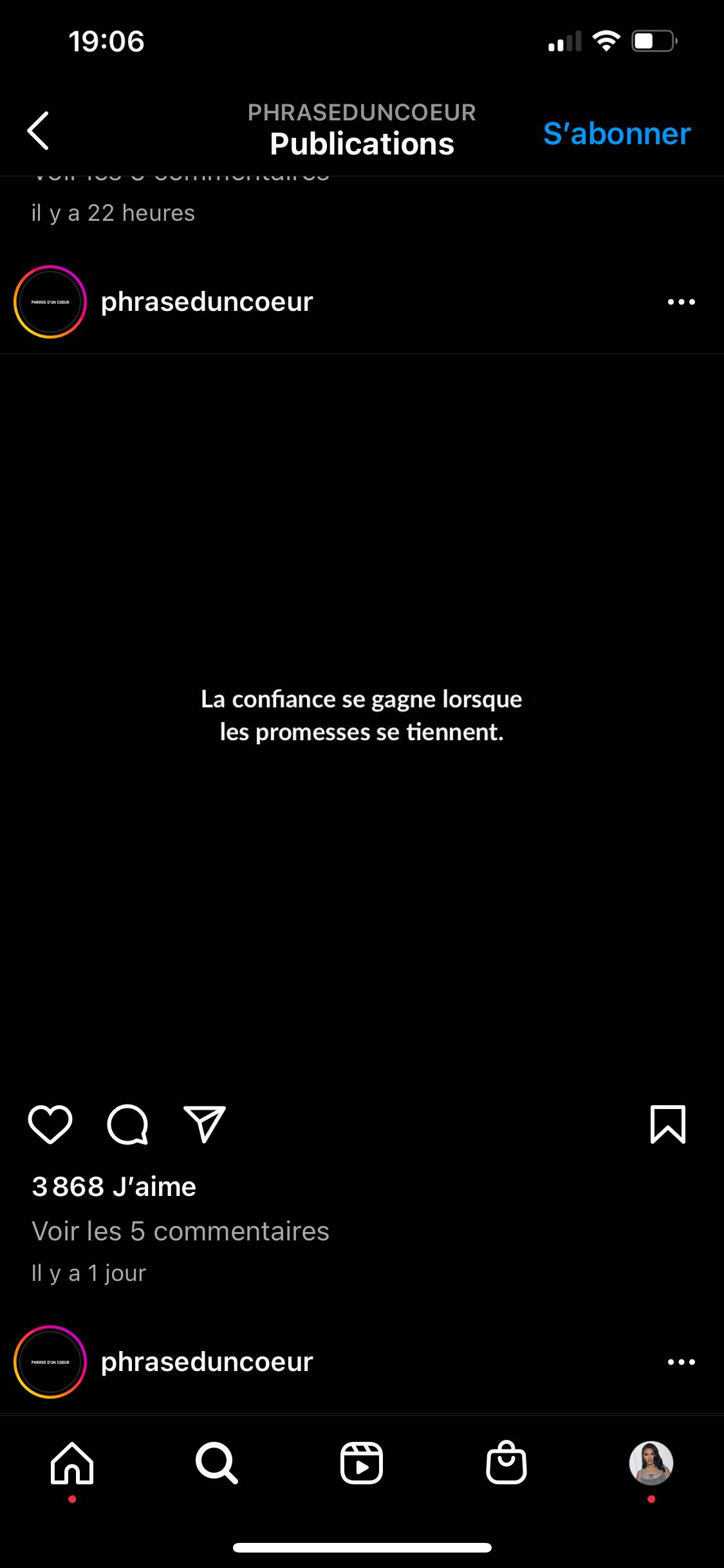Open your profile tab

[651, 1463]
